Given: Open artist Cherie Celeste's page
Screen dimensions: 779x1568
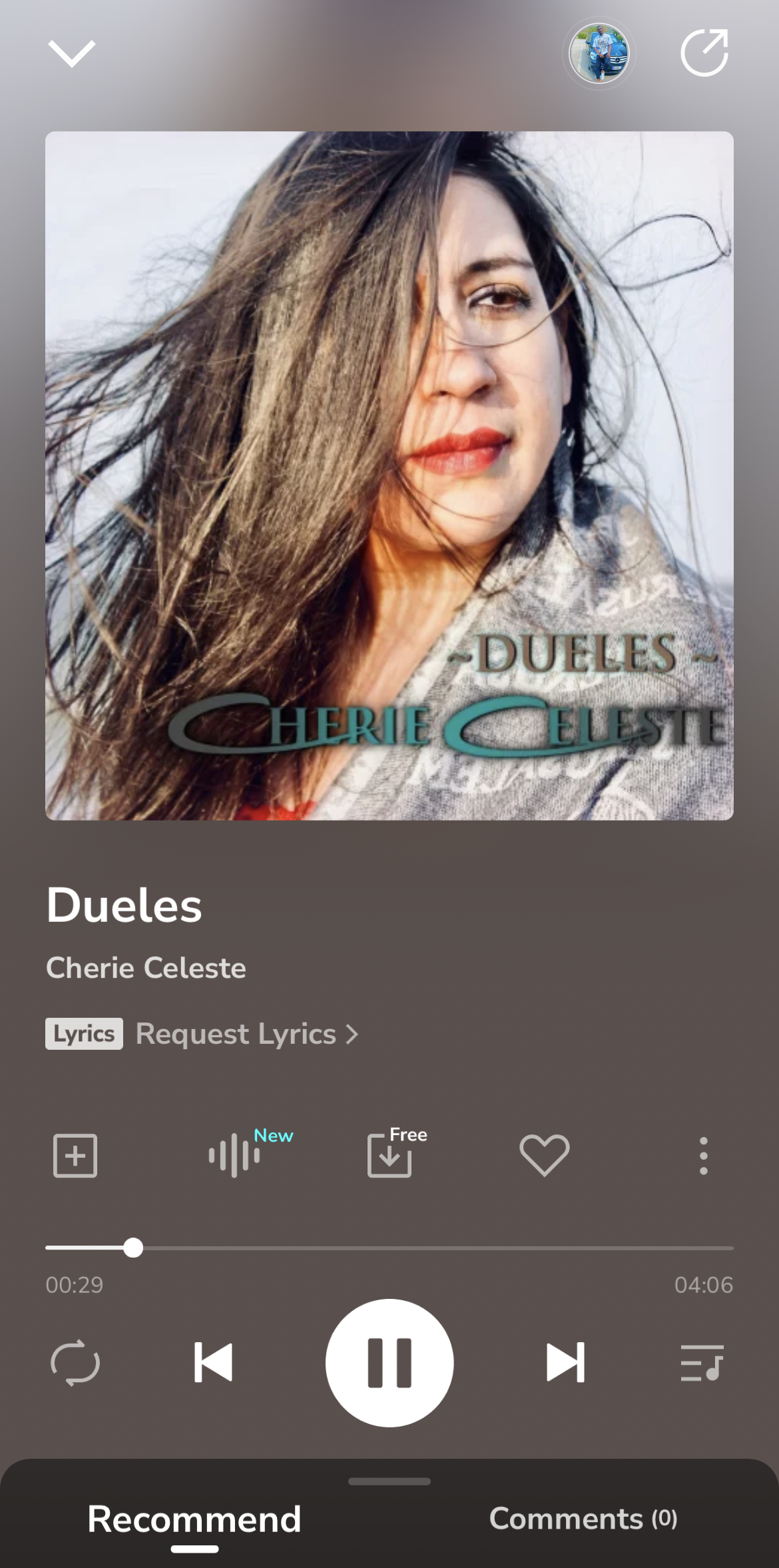Looking at the screenshot, I should (x=146, y=968).
